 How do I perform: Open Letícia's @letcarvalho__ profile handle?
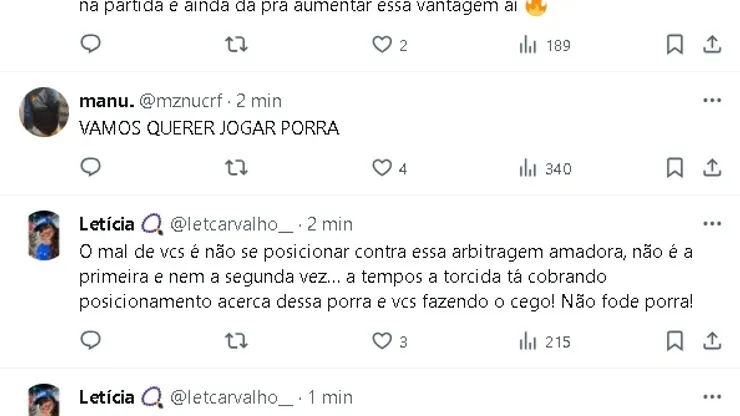click(232, 224)
